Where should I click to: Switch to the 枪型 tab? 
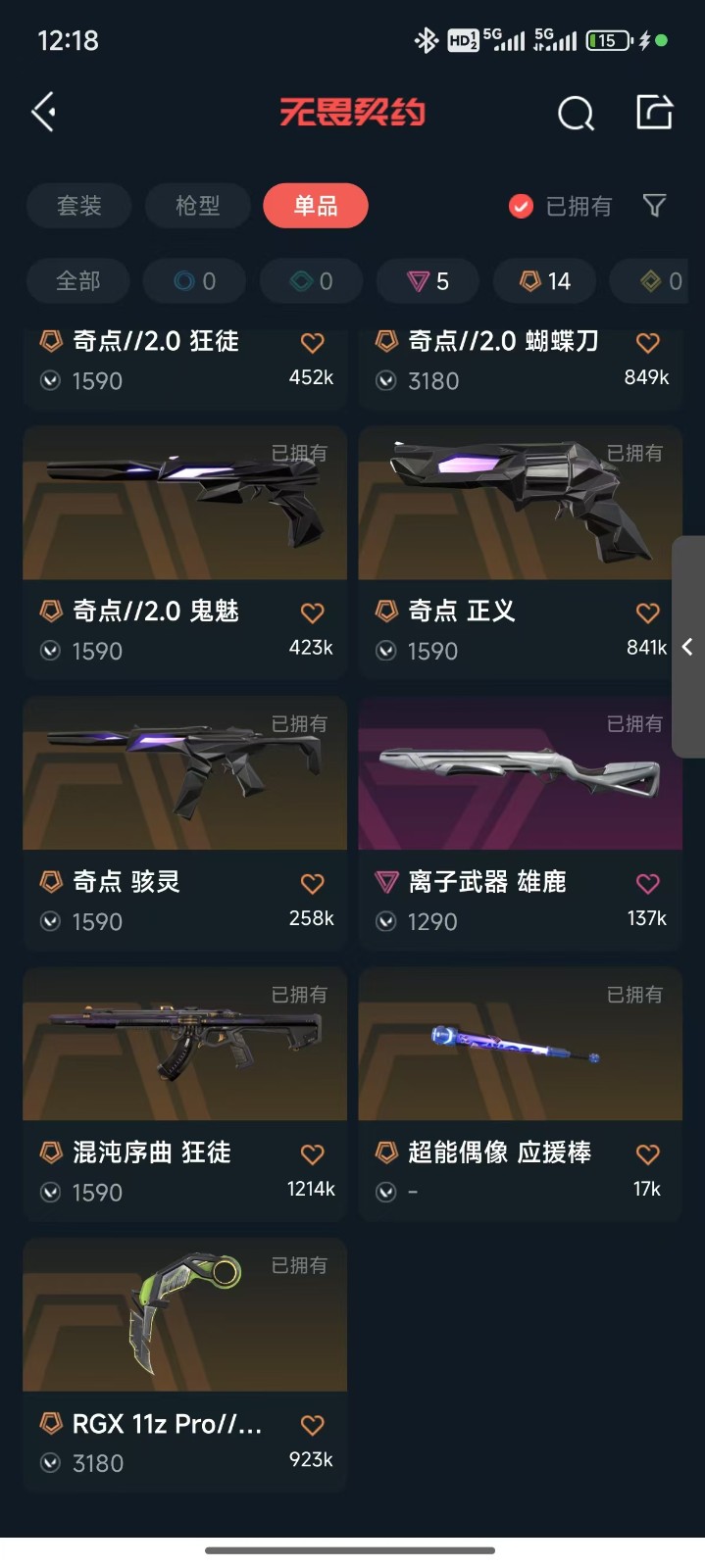click(x=197, y=206)
